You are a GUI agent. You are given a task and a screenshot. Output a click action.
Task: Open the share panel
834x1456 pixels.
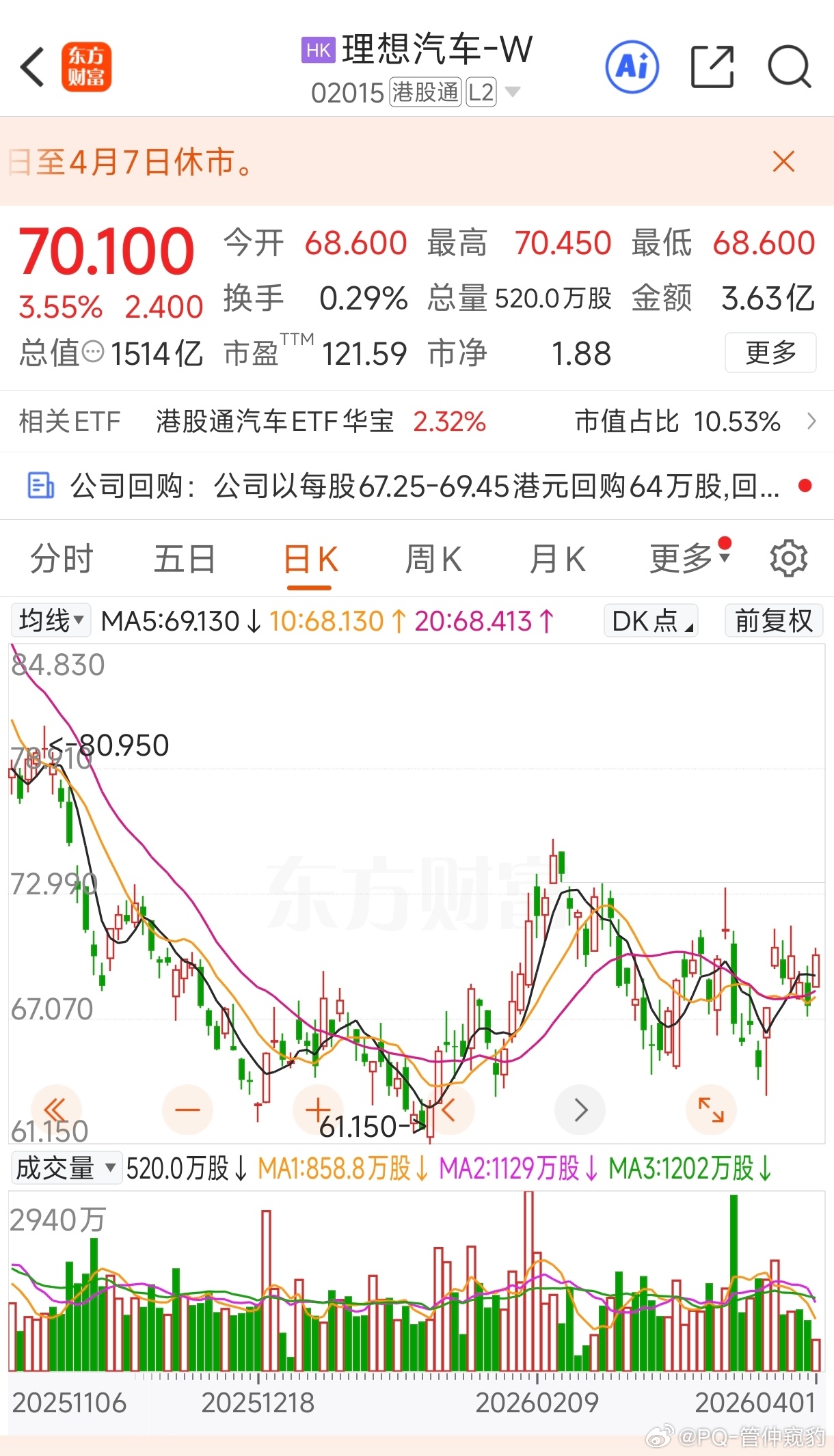tap(712, 68)
